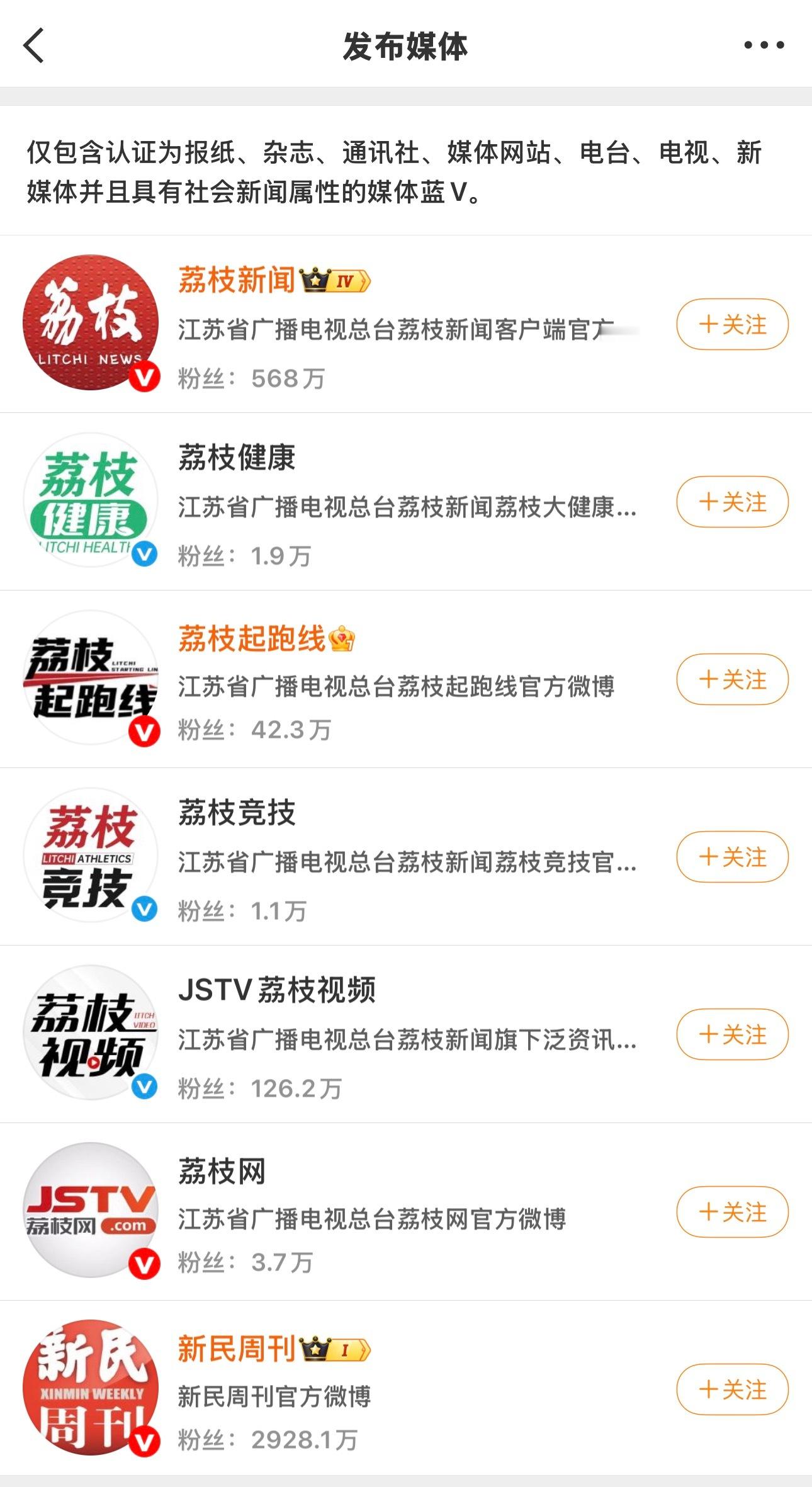The width and height of the screenshot is (812, 1487).
Task: Open the three-dot overflow menu
Action: pos(764,45)
